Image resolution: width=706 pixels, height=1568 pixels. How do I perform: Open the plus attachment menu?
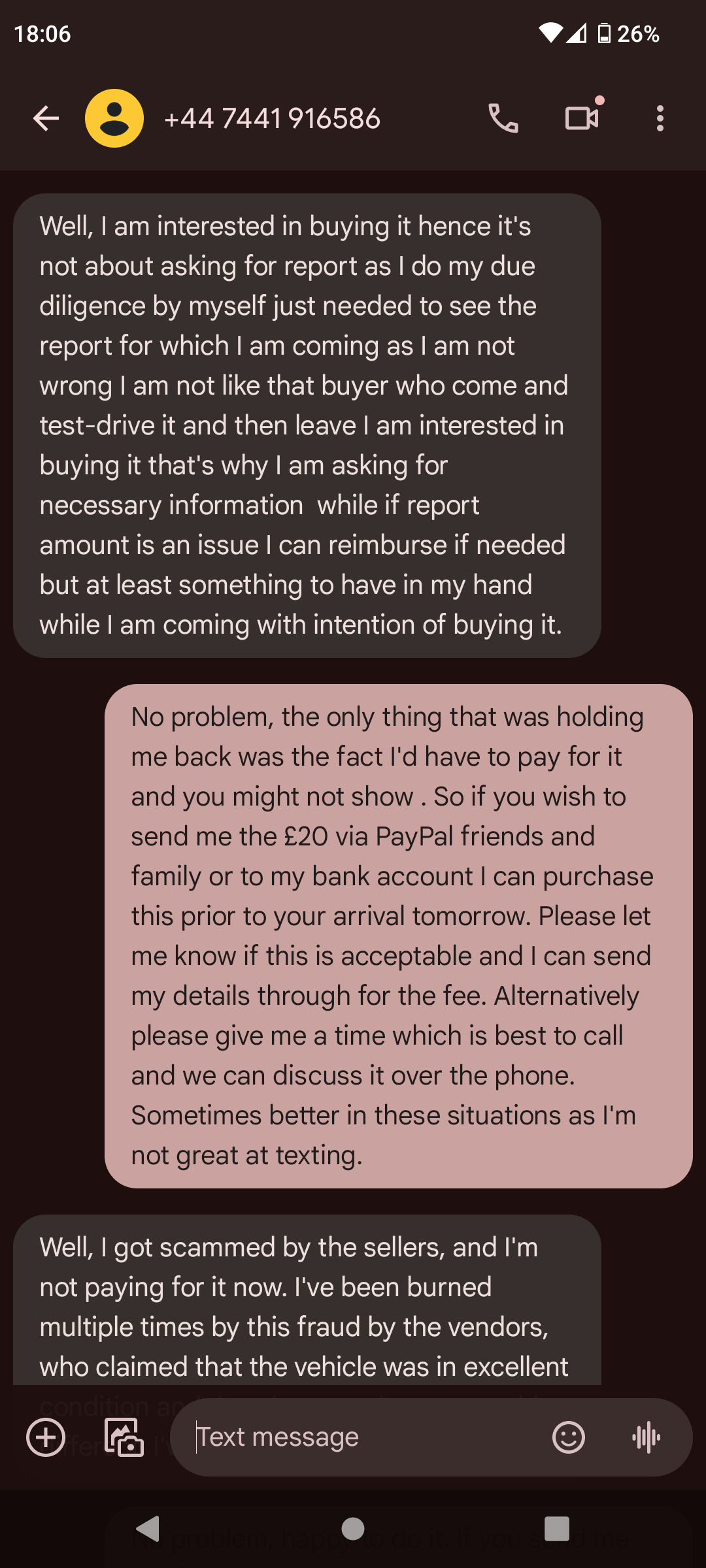tap(46, 1437)
